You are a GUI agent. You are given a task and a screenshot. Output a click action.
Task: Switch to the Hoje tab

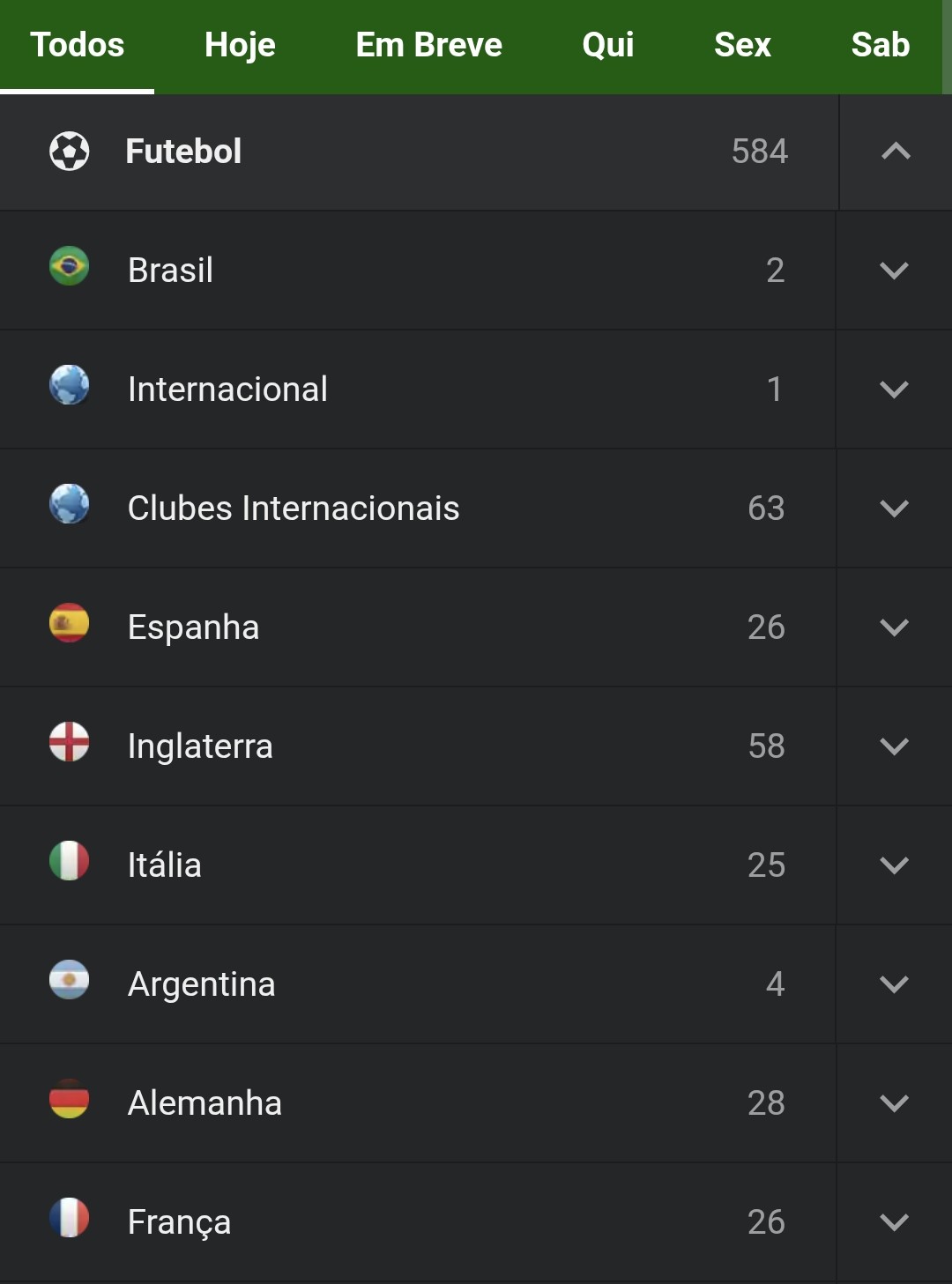(x=238, y=44)
